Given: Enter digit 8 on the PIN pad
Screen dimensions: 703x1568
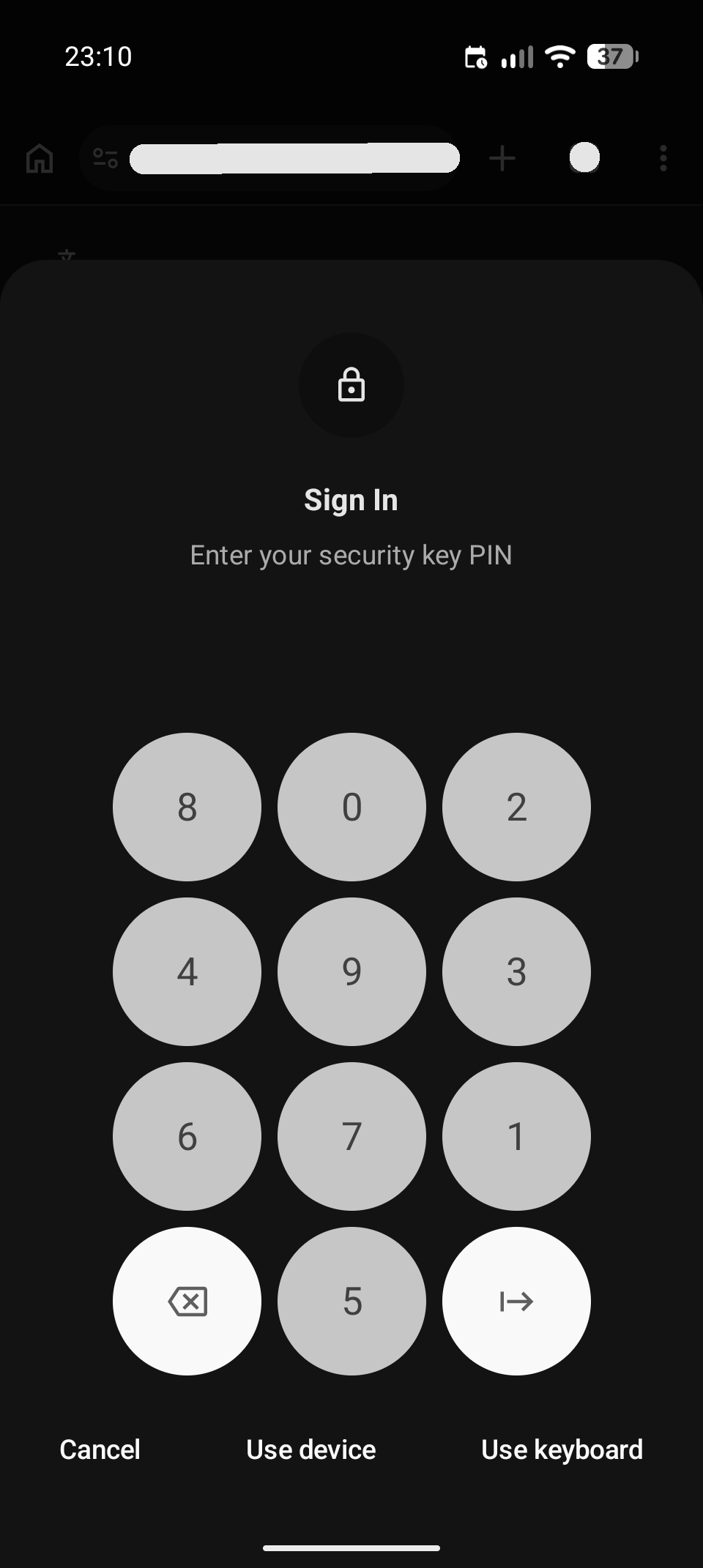Looking at the screenshot, I should click(187, 807).
